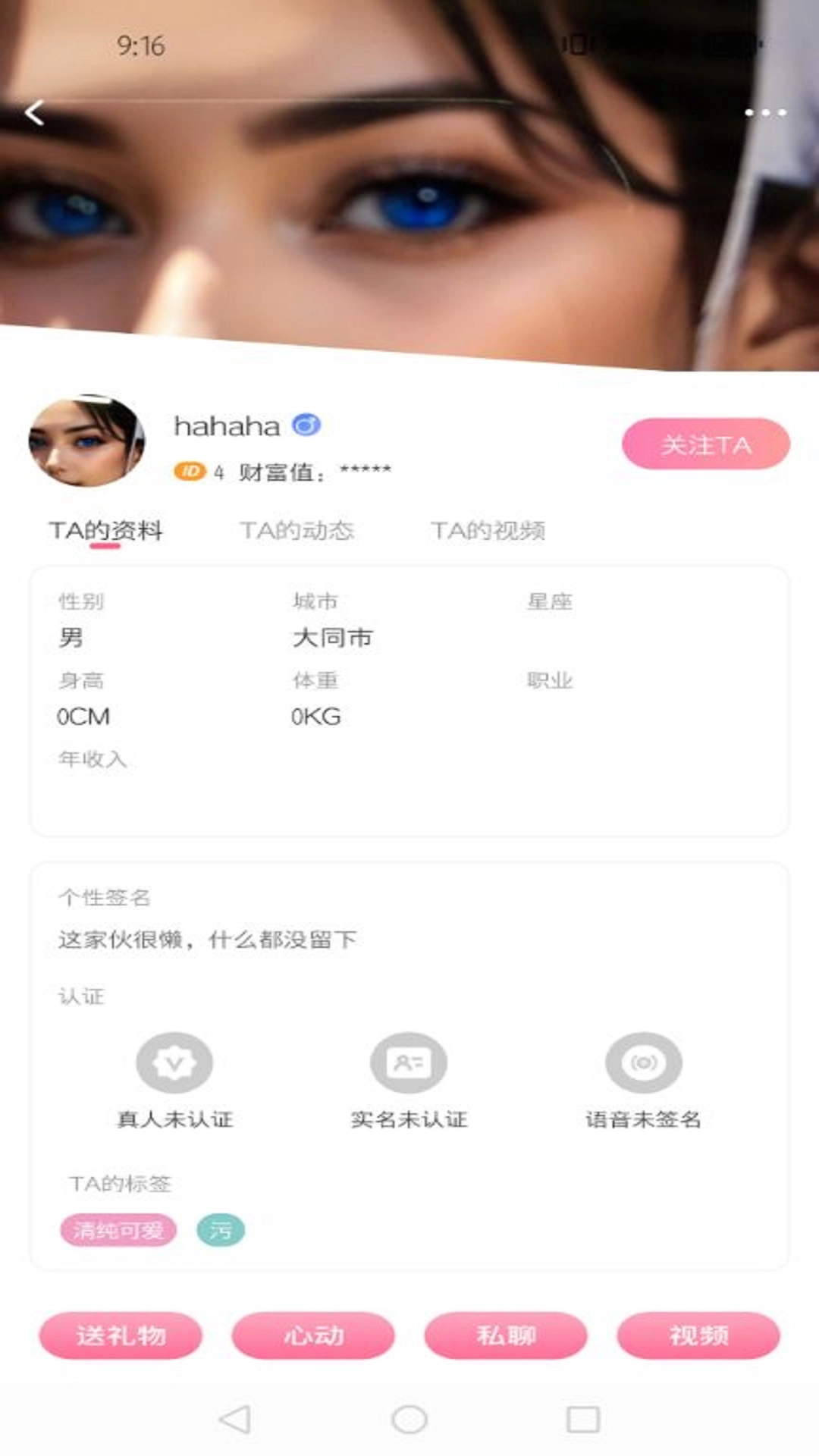Tap the ID badge showing 4
This screenshot has width=819, height=1456.
192,470
